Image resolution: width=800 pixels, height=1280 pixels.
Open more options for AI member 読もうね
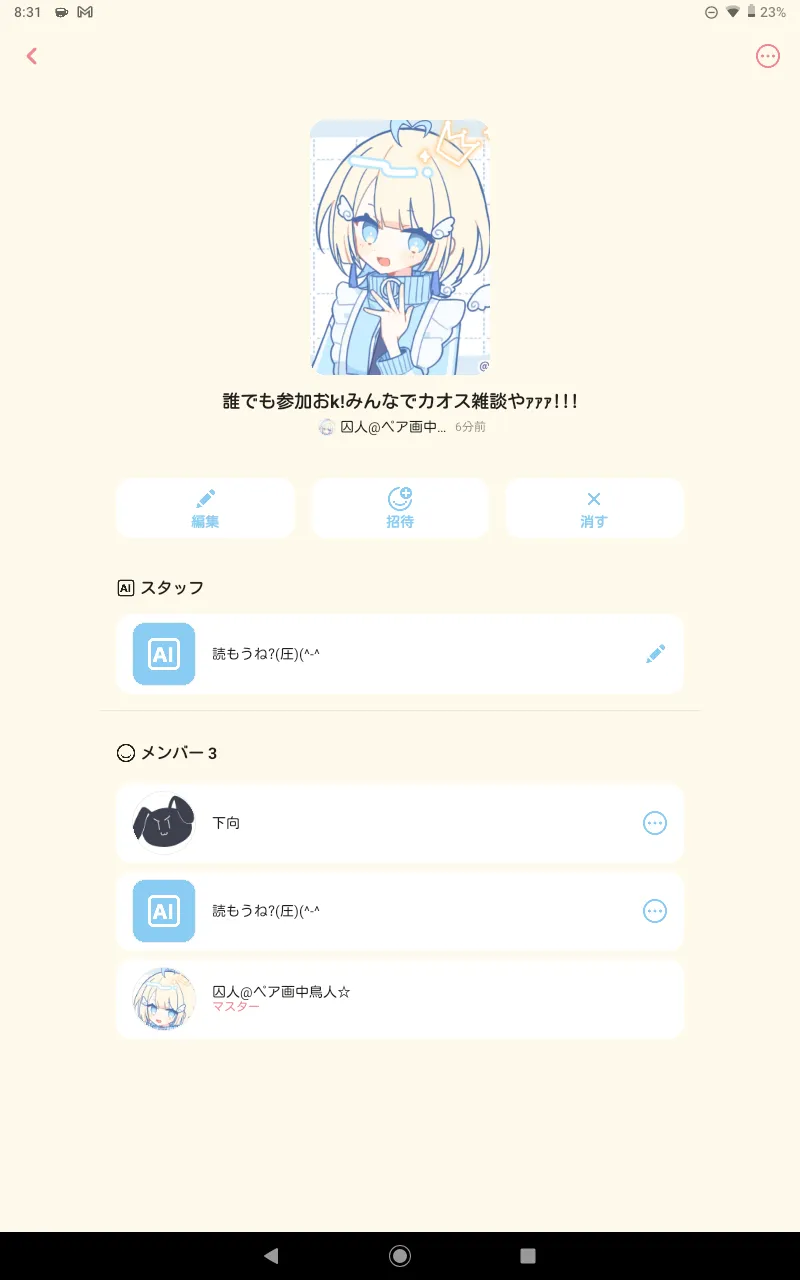(655, 911)
